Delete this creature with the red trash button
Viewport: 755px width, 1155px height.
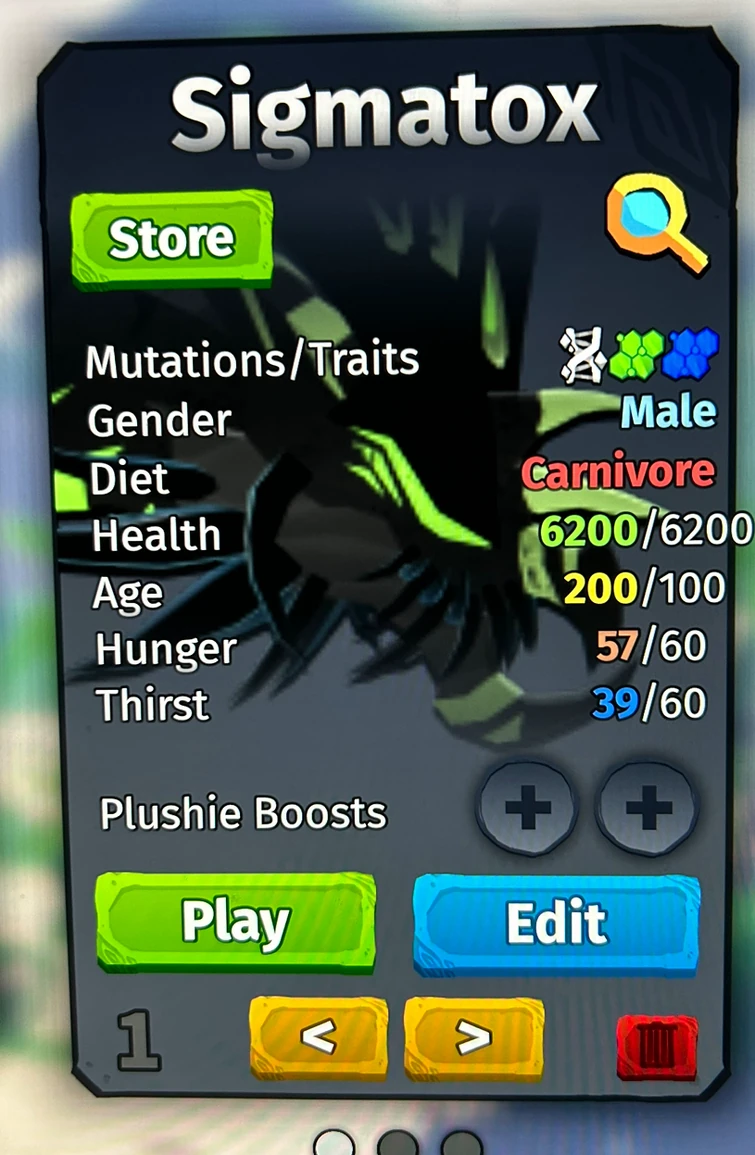656,1047
